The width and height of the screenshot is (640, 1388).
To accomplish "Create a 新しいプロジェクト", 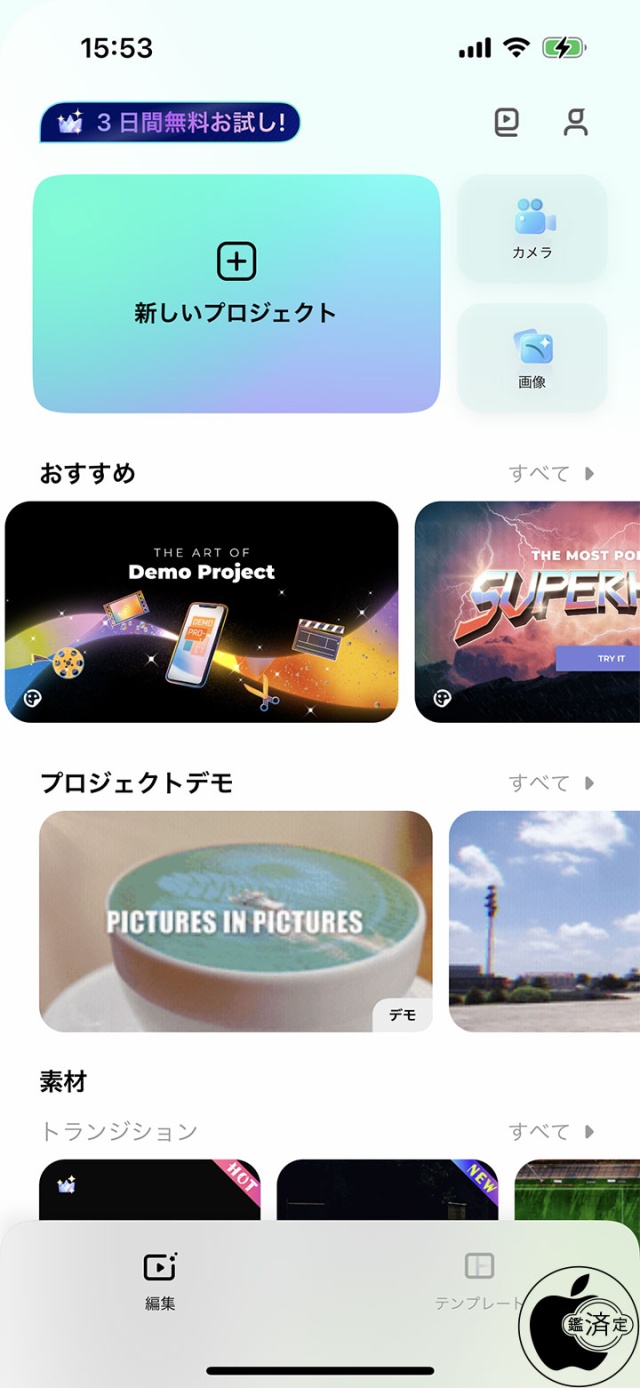I will tap(236, 293).
